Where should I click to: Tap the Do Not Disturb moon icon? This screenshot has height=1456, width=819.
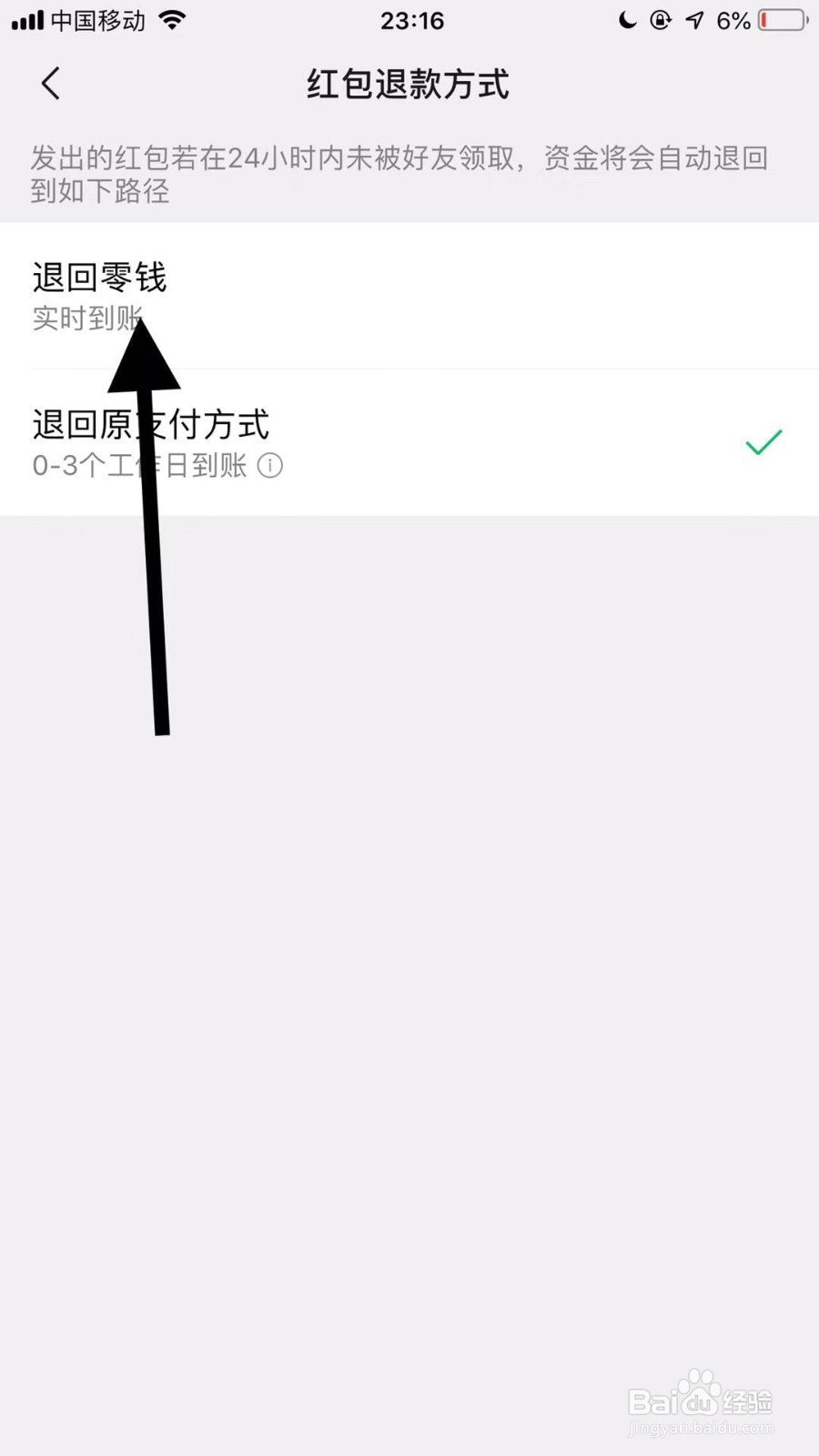click(x=628, y=20)
